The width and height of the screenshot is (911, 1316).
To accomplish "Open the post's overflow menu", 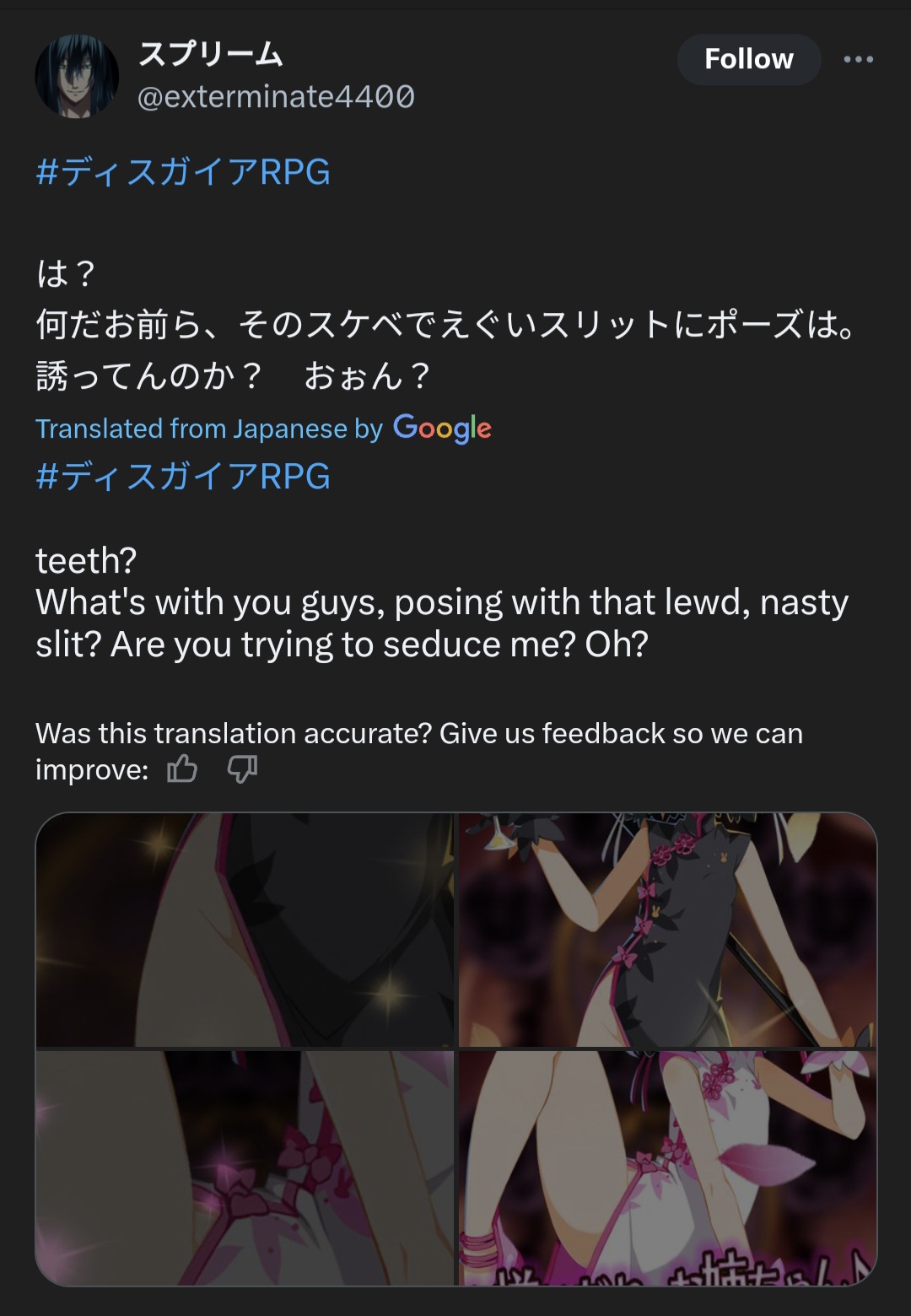I will 858,59.
